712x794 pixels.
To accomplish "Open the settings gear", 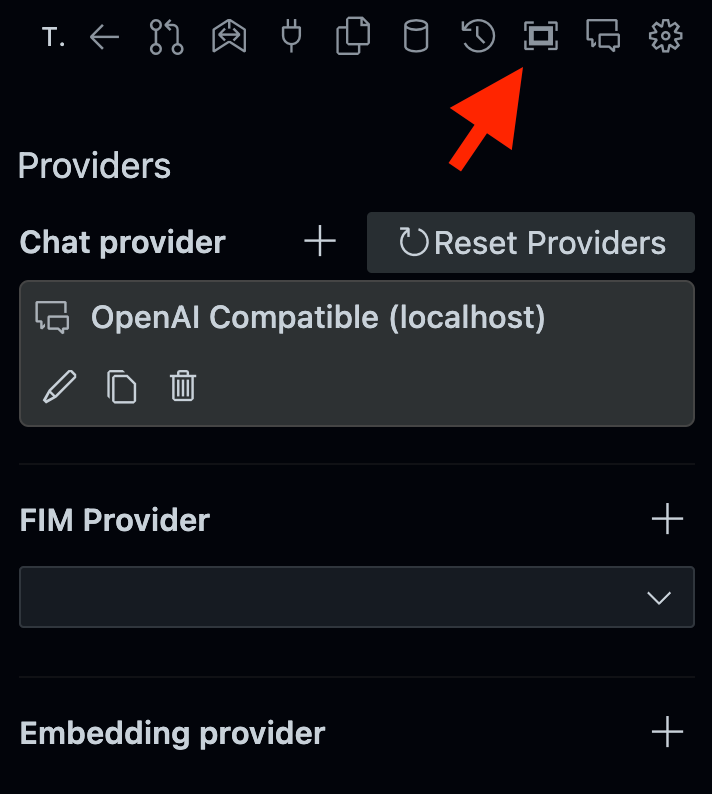I will click(665, 38).
